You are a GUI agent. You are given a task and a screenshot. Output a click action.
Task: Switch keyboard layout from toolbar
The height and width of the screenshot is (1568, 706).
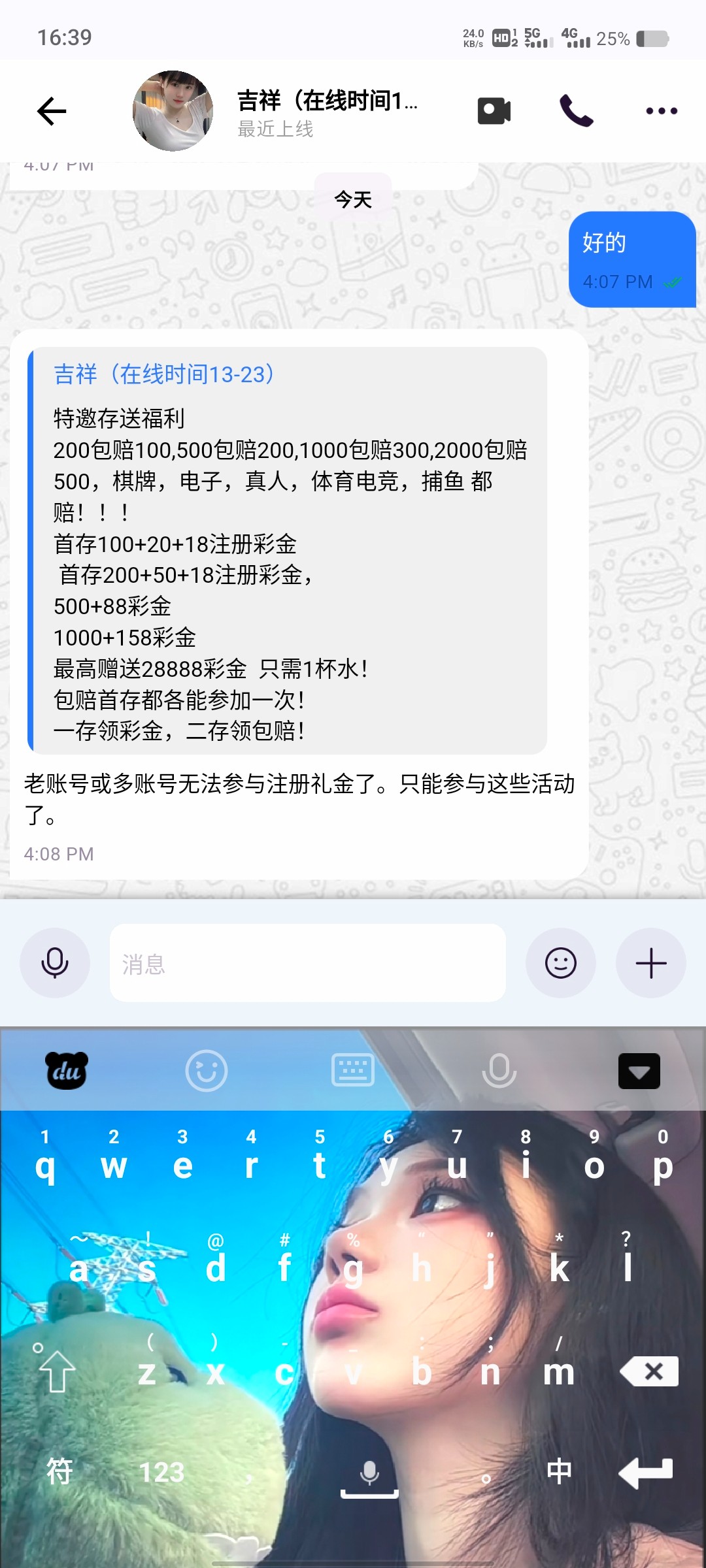click(352, 1071)
